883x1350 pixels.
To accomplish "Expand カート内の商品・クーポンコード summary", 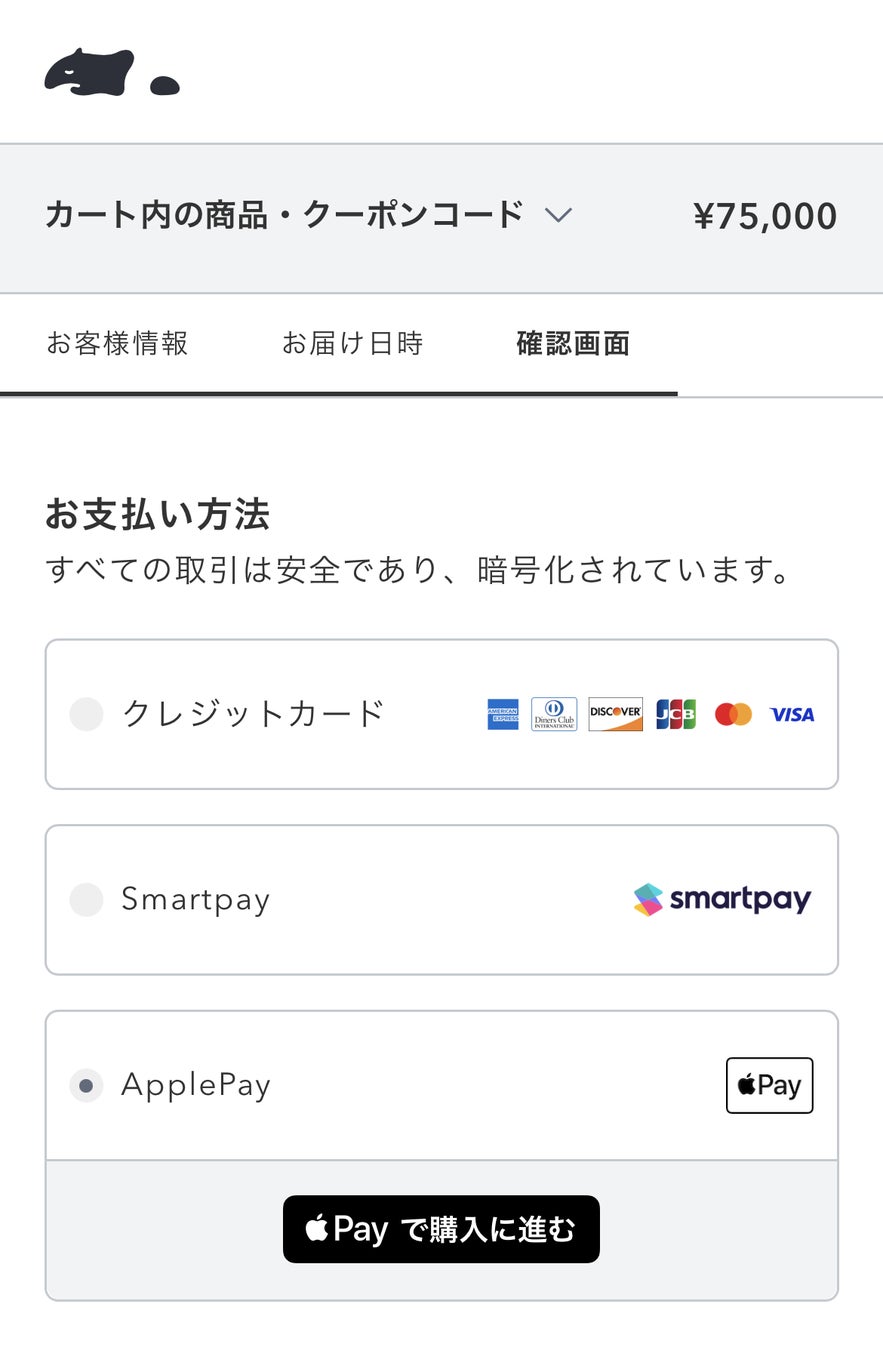I will pos(308,216).
